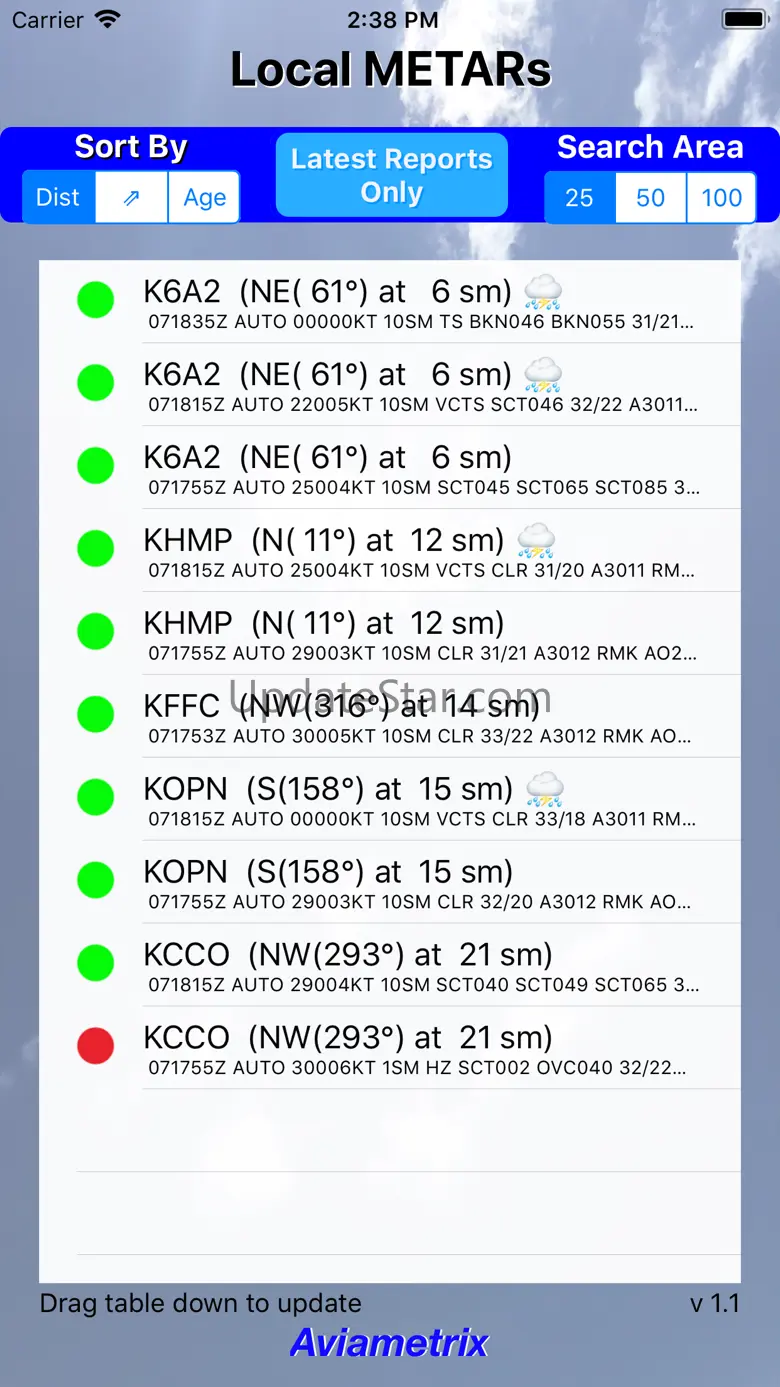Open KOPN report from 071815Z

[x=420, y=800]
